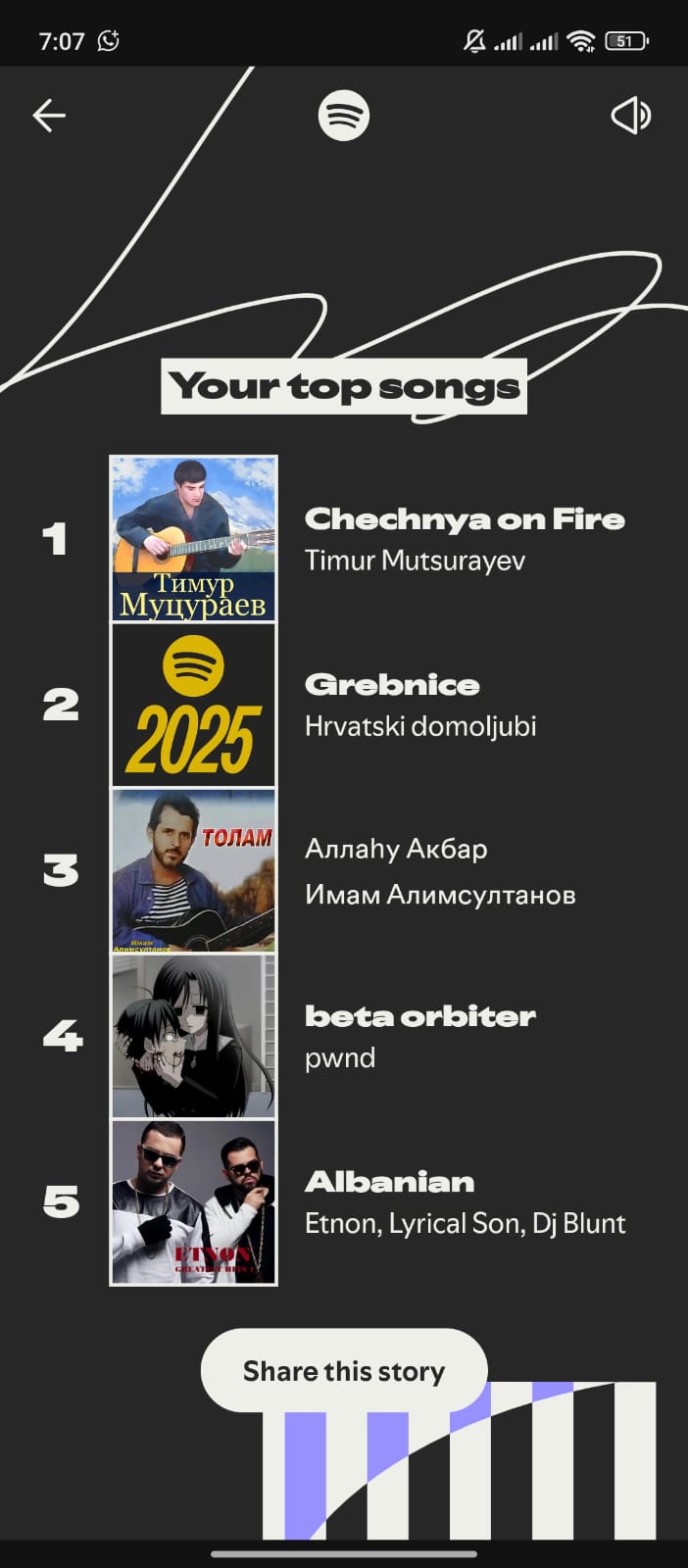Screen dimensions: 688x1568
Task: Mute the story sound
Action: coord(630,116)
